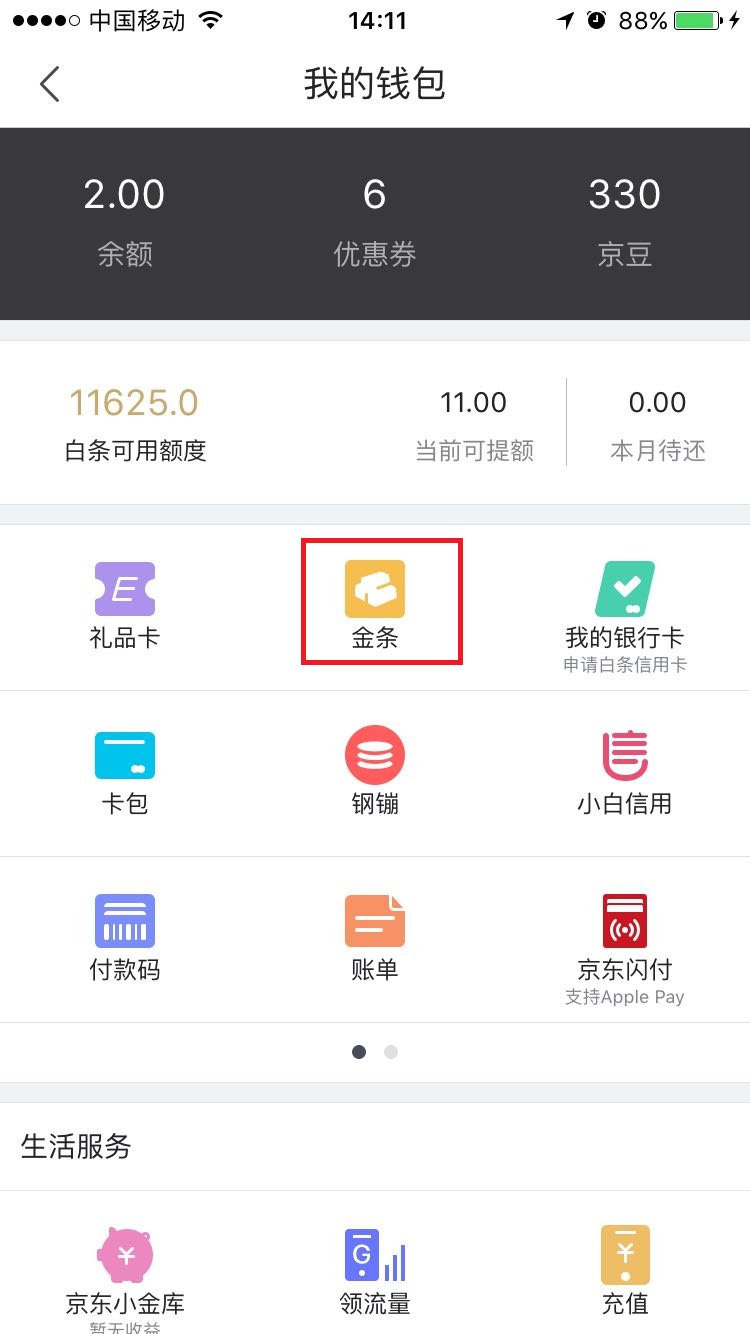Open 领流量 data allowance service
The image size is (750, 1334).
pyautogui.click(x=375, y=1270)
